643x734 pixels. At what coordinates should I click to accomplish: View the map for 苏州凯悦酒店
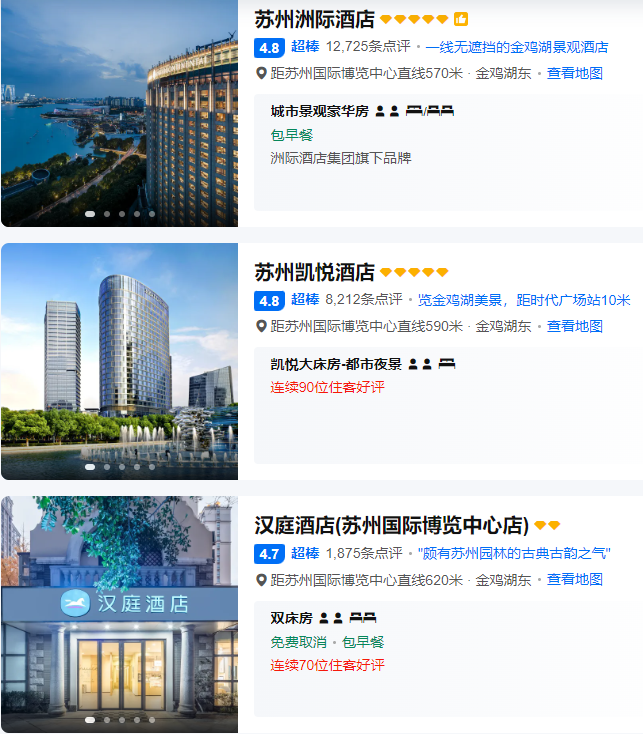click(575, 326)
